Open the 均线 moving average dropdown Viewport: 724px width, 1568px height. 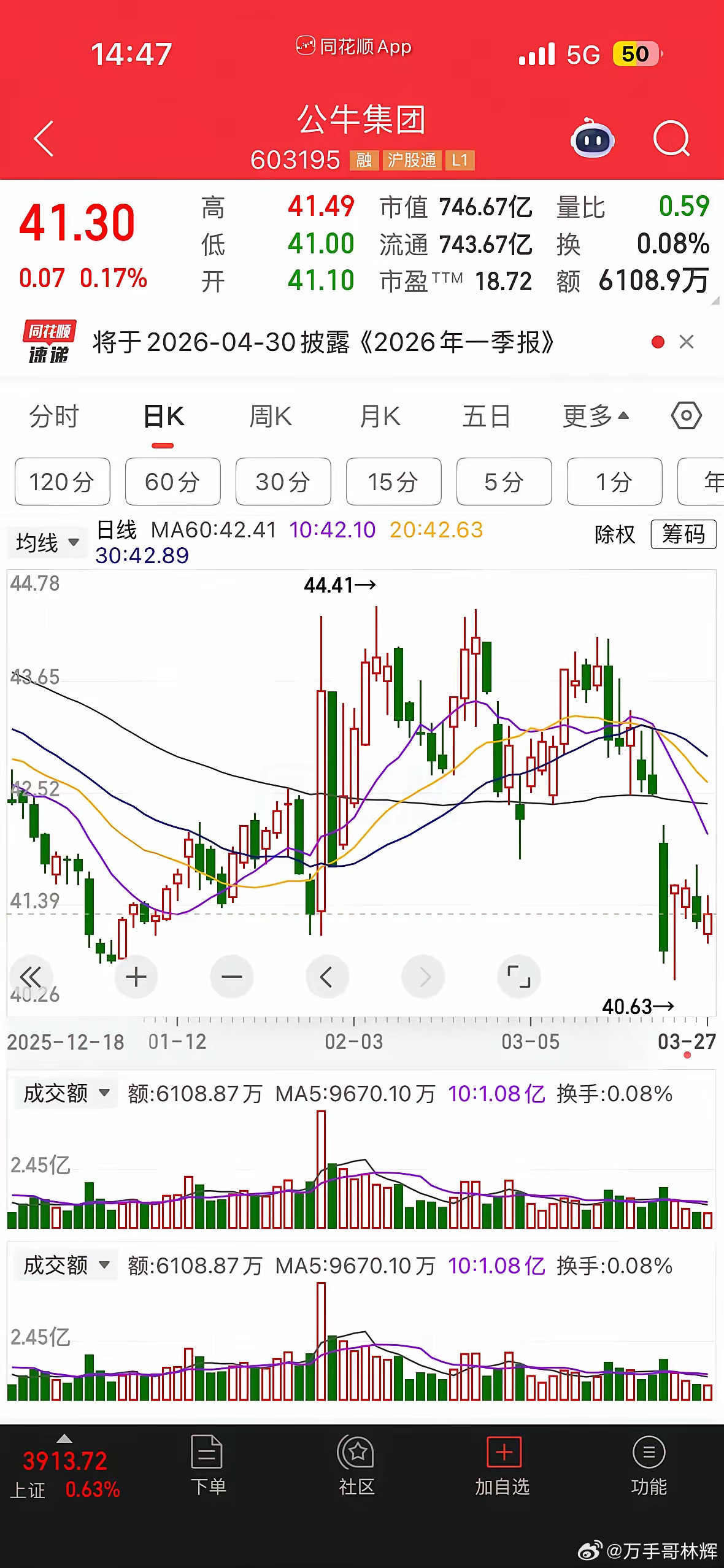coord(45,542)
